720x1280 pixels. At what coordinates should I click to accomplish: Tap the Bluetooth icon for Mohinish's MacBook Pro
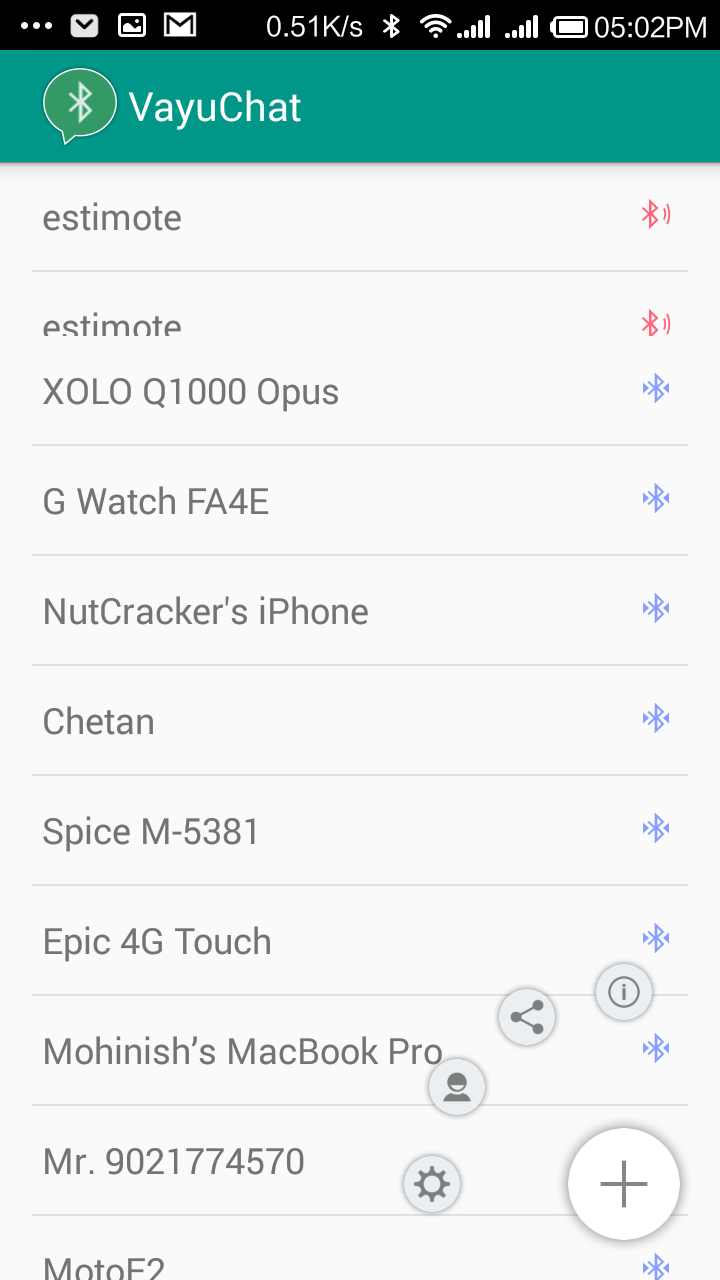point(657,1047)
